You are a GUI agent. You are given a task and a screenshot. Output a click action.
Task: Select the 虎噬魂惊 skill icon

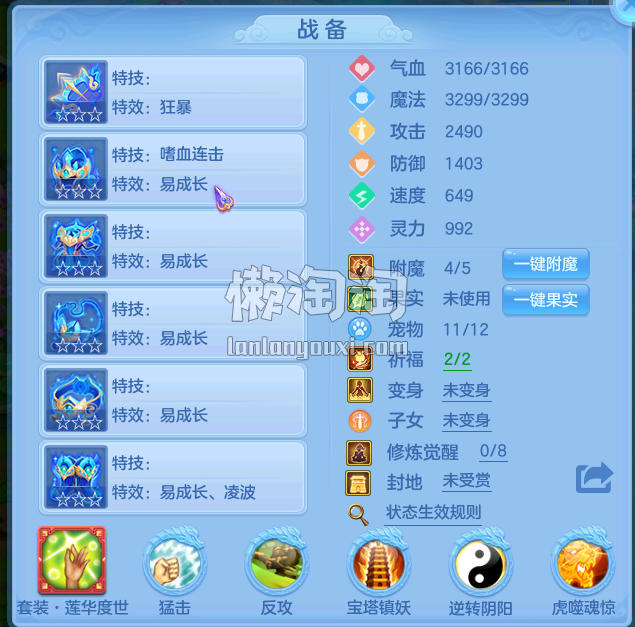click(x=584, y=565)
